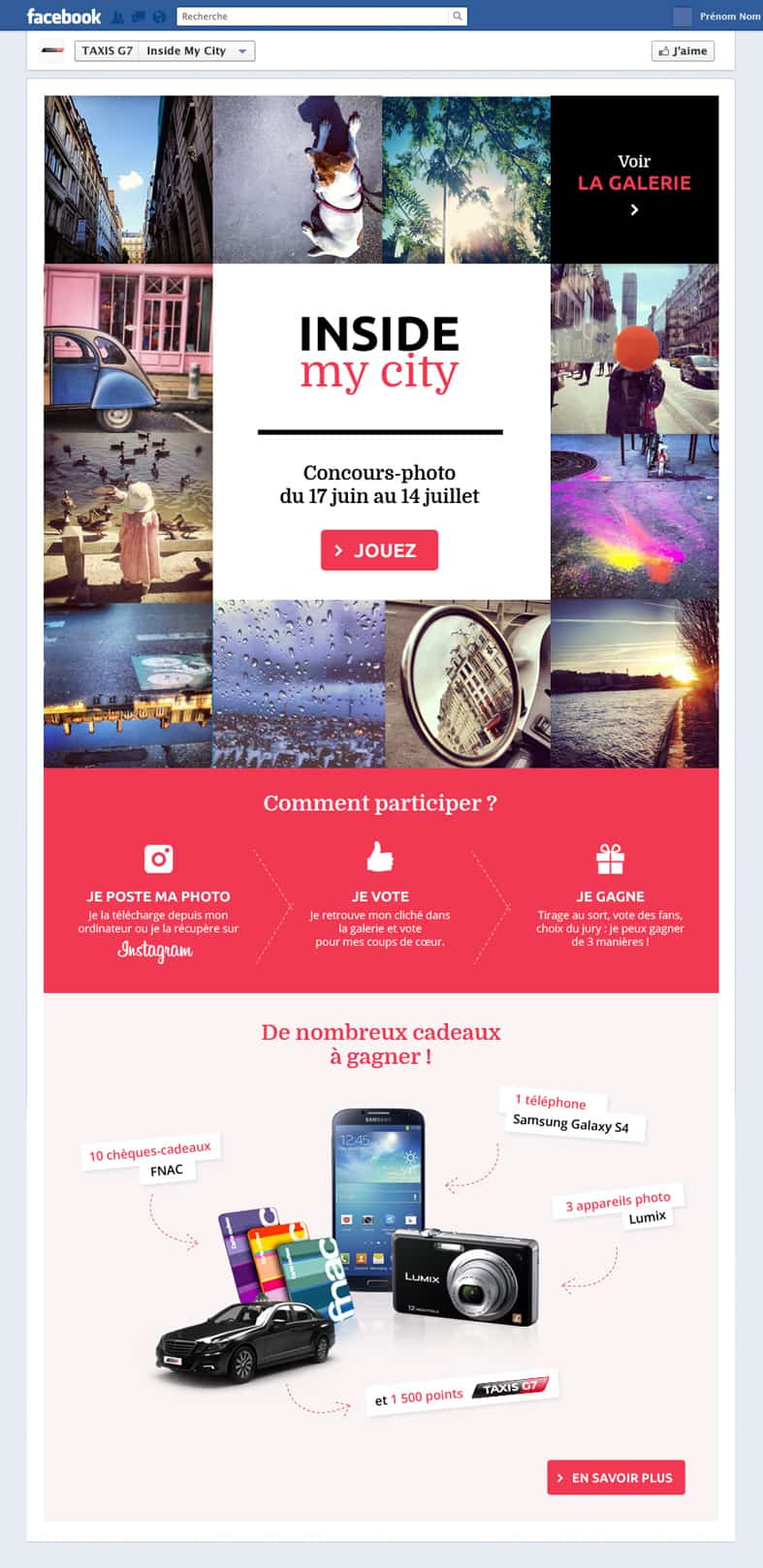Open the Voir la galerie tile
The width and height of the screenshot is (763, 1568).
click(x=634, y=180)
